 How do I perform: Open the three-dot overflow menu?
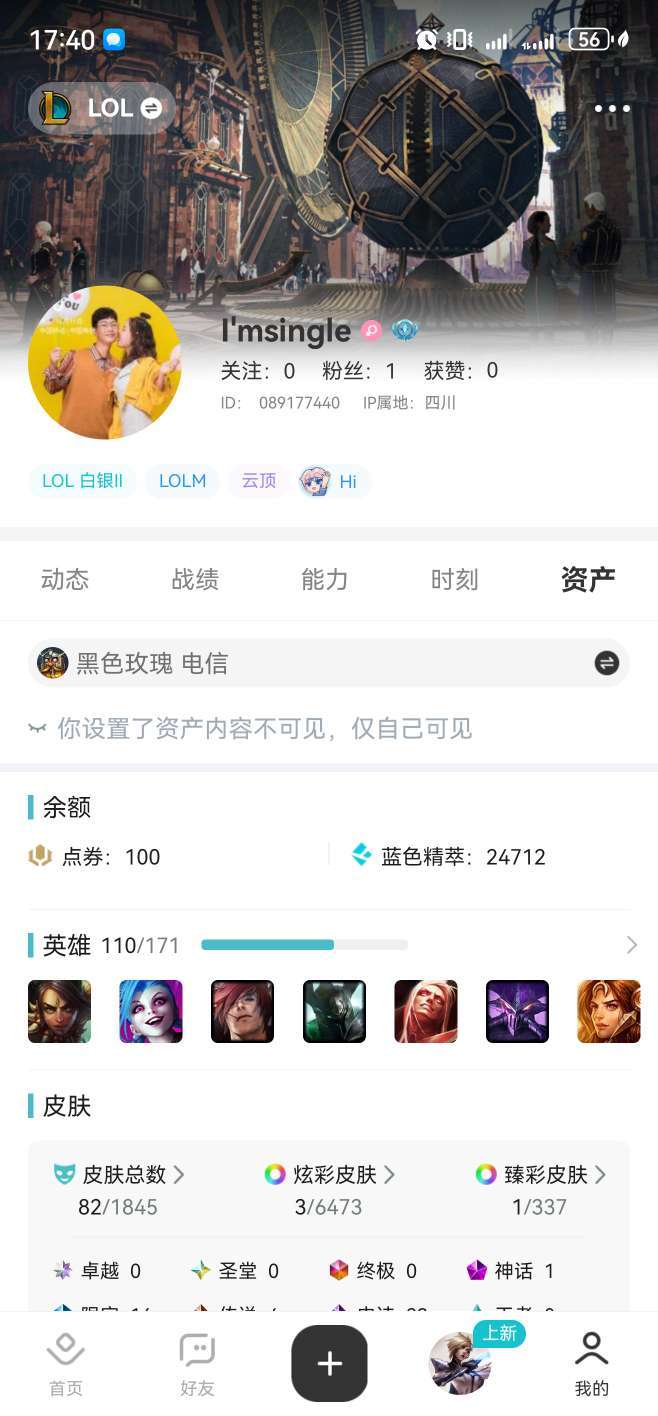(612, 108)
